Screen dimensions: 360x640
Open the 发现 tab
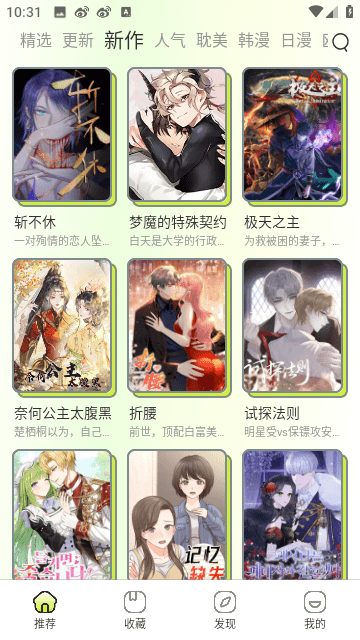tap(225, 610)
